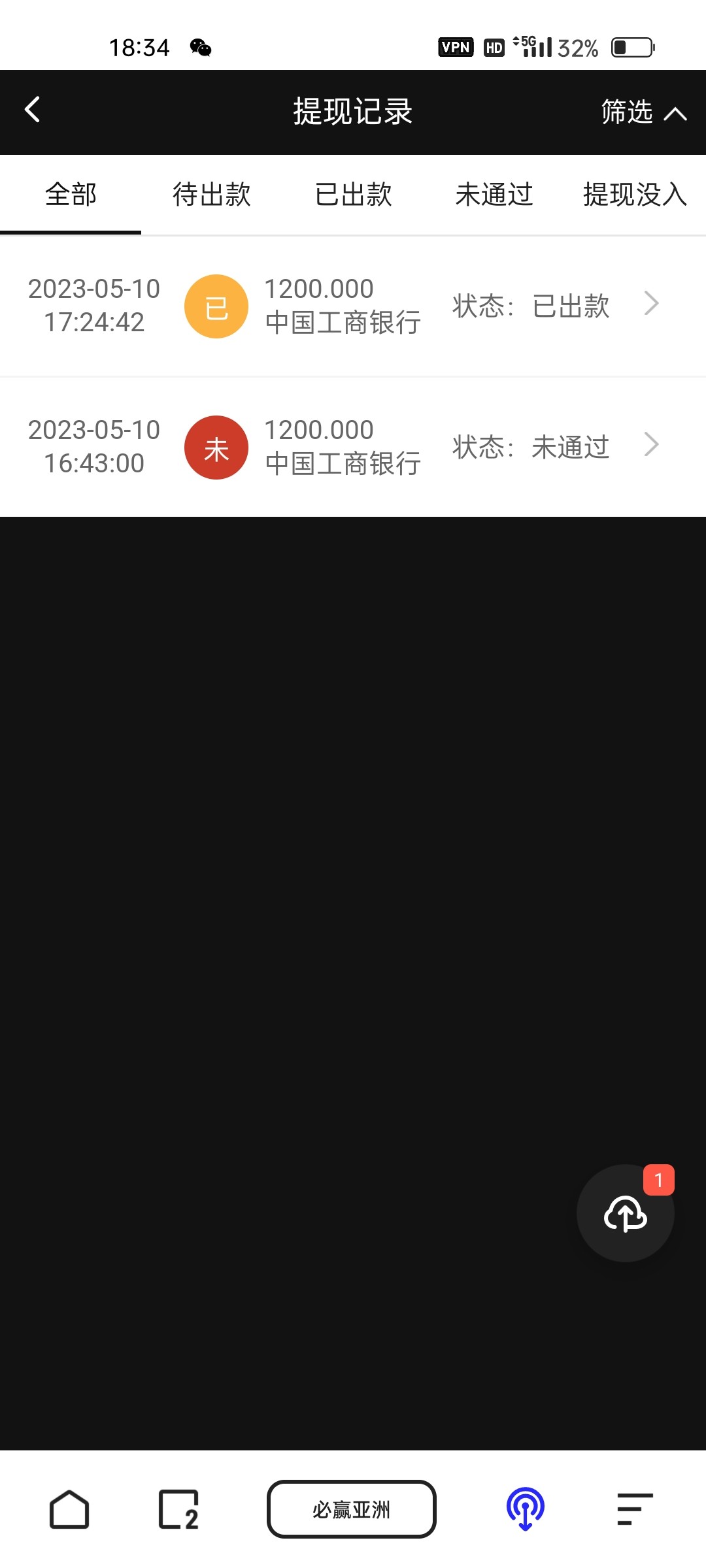Tap the red 未 status circle icon
The height and width of the screenshot is (1568, 706).
coord(216,447)
